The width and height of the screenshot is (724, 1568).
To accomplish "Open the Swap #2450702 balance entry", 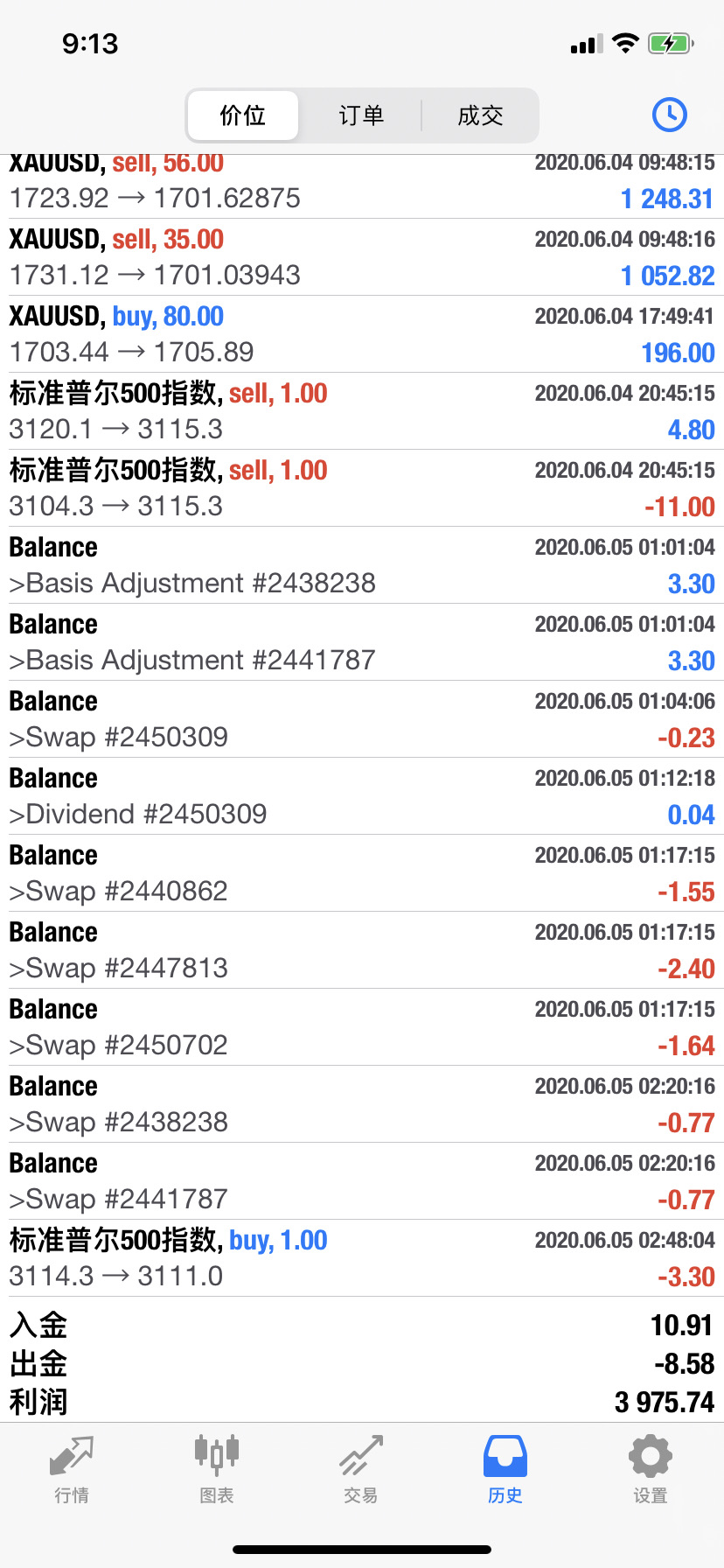I will point(362,1027).
